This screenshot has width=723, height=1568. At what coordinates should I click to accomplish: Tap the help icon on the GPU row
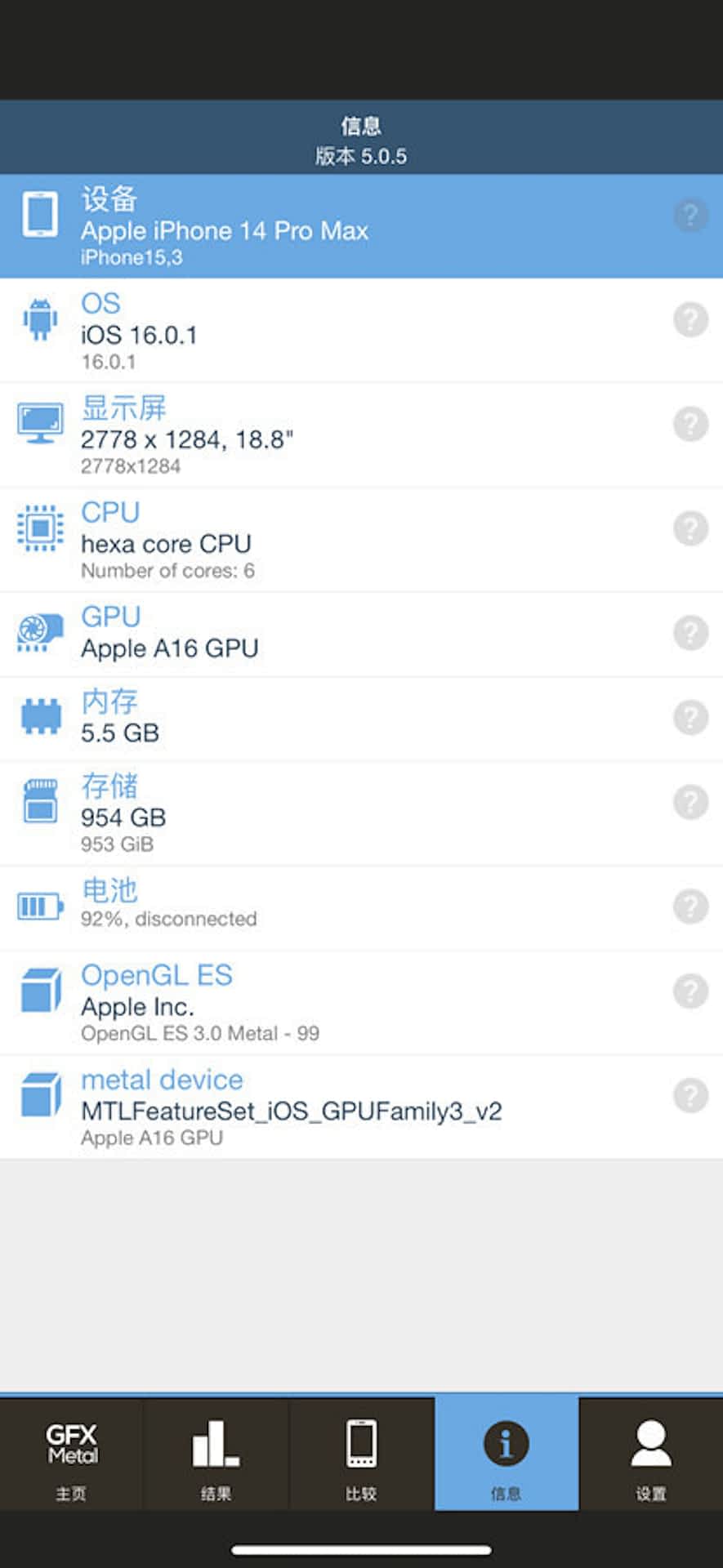pyautogui.click(x=691, y=632)
